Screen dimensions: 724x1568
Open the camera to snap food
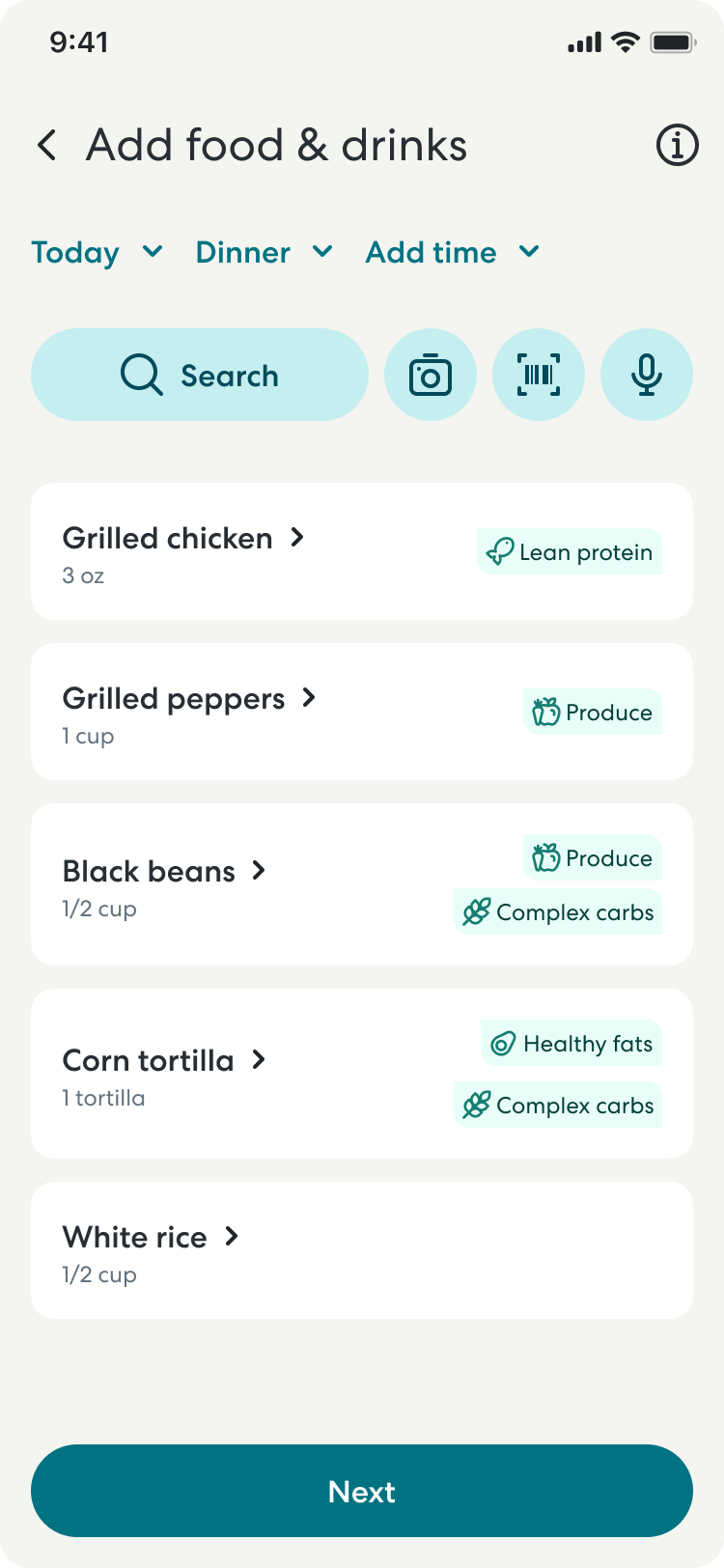click(431, 375)
